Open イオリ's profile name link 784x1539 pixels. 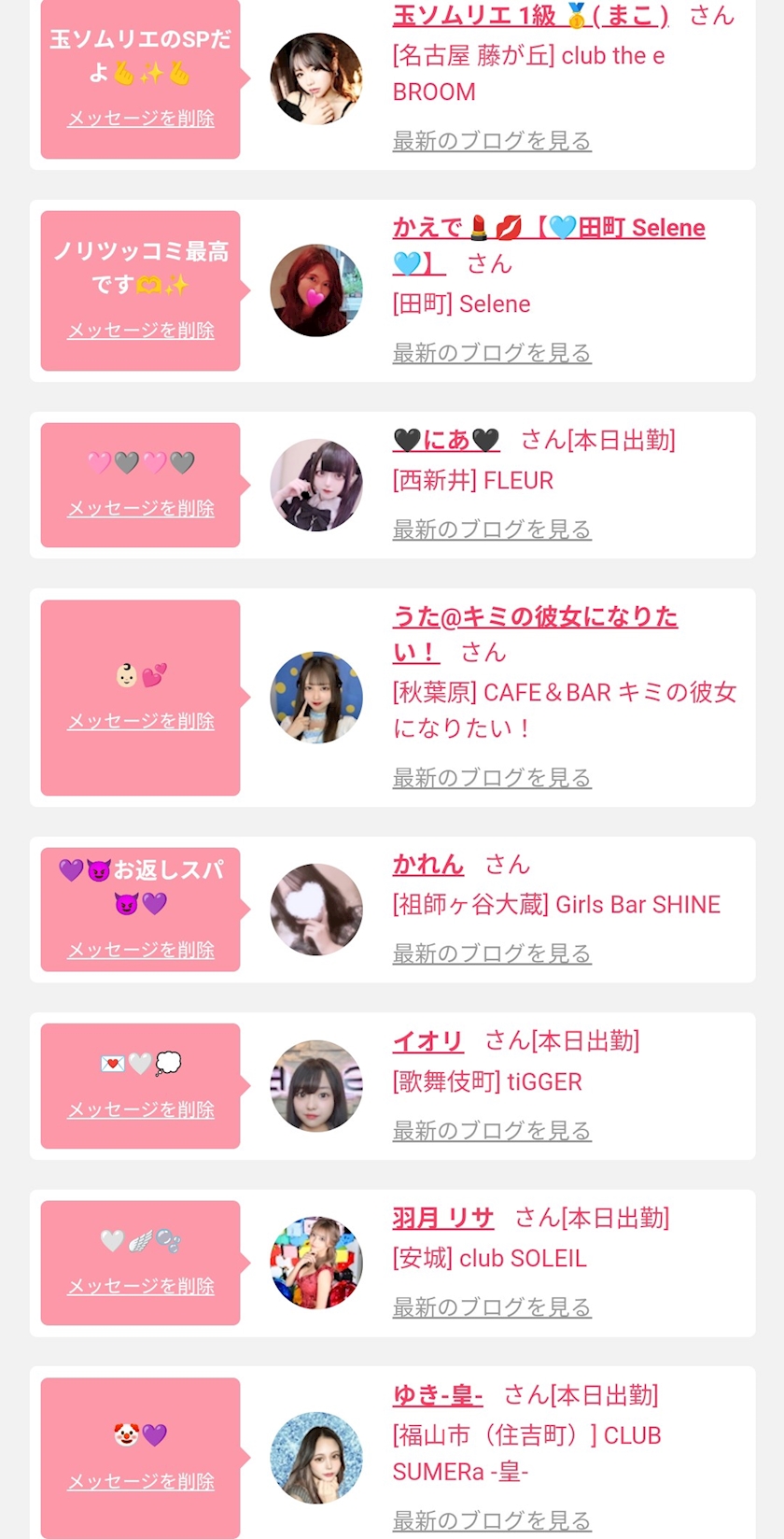coord(427,1041)
